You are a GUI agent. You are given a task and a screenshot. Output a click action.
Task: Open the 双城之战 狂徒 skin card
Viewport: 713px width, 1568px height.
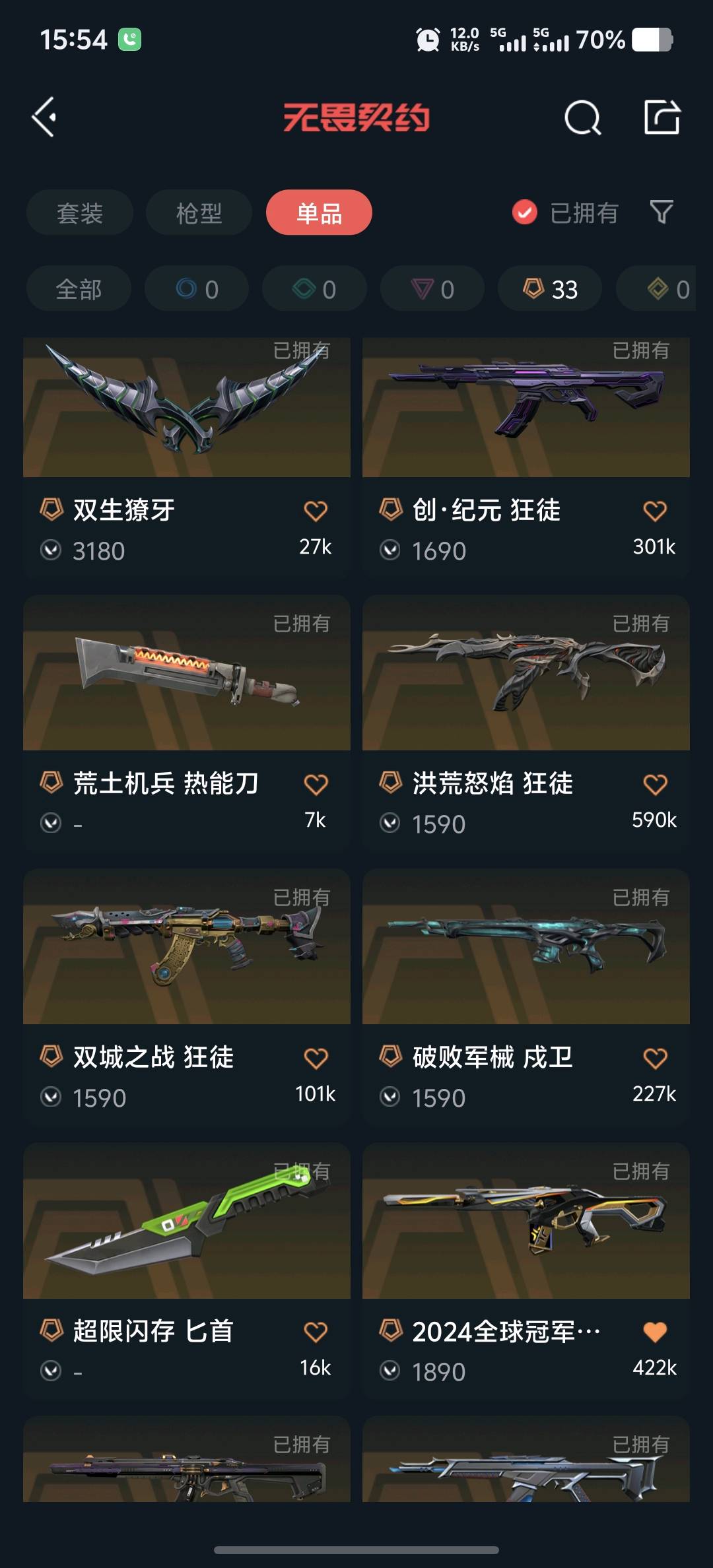pos(187,997)
